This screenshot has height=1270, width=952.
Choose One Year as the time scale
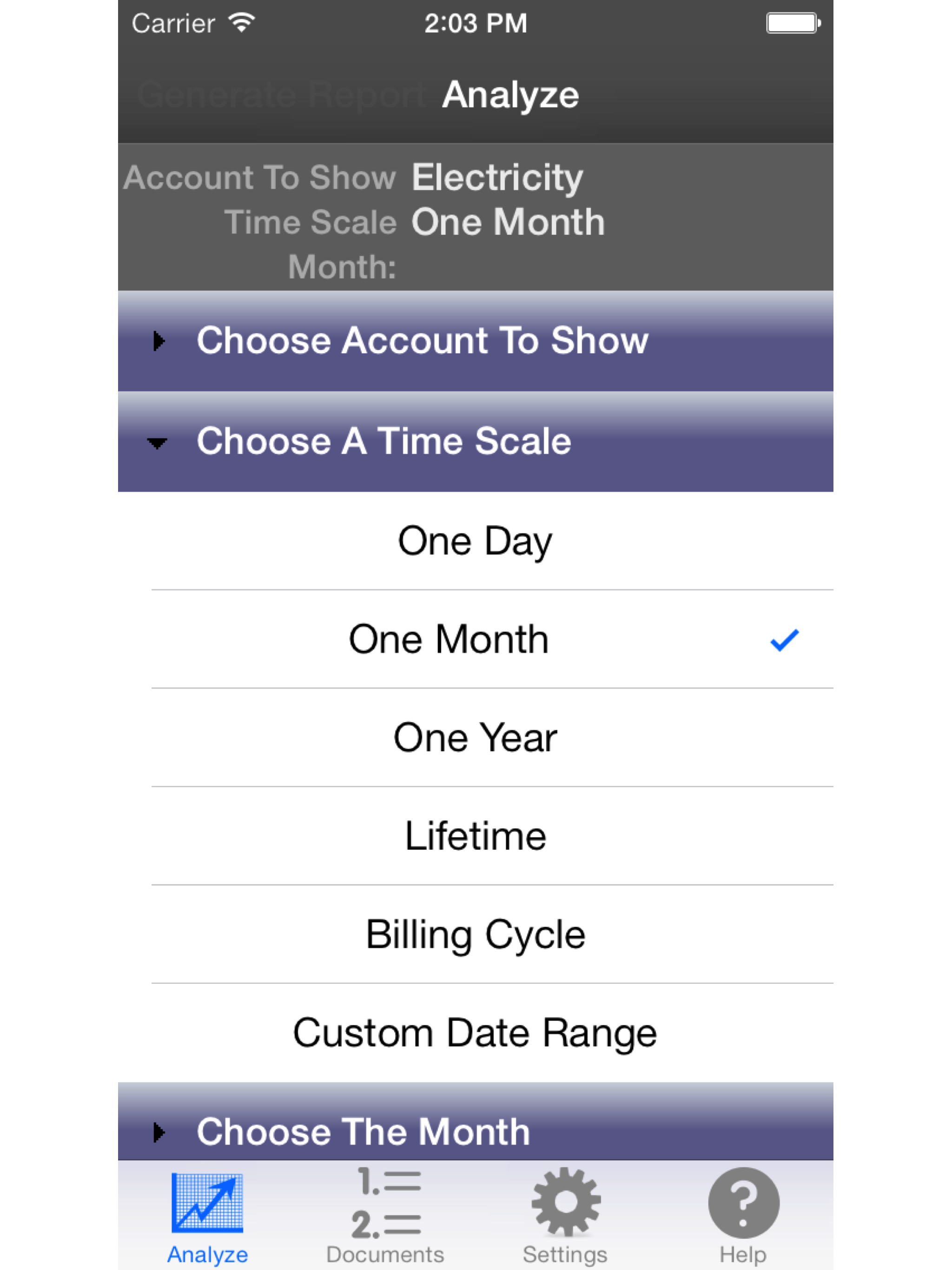click(x=476, y=738)
